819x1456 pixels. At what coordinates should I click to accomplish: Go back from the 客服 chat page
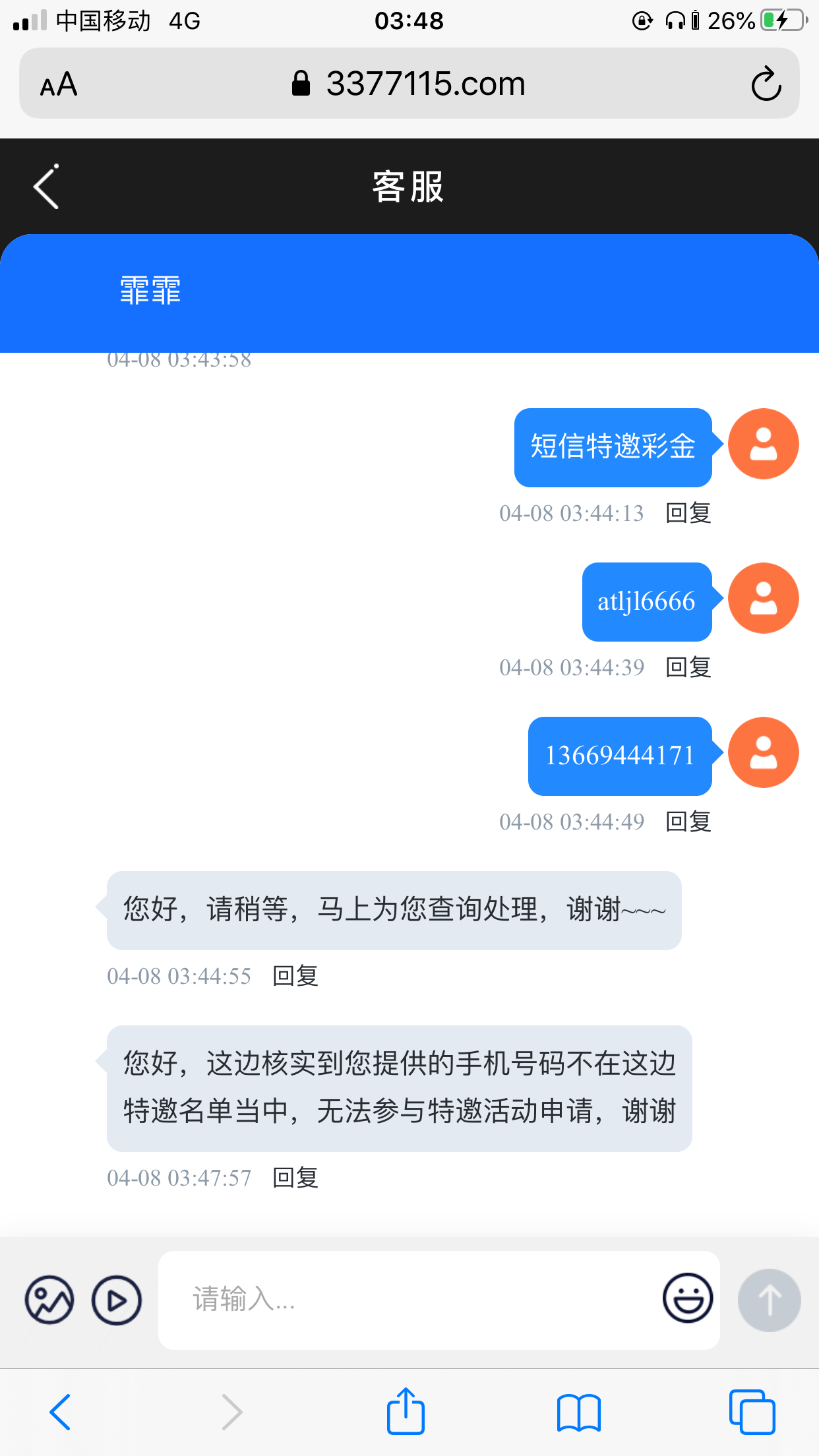tap(47, 187)
